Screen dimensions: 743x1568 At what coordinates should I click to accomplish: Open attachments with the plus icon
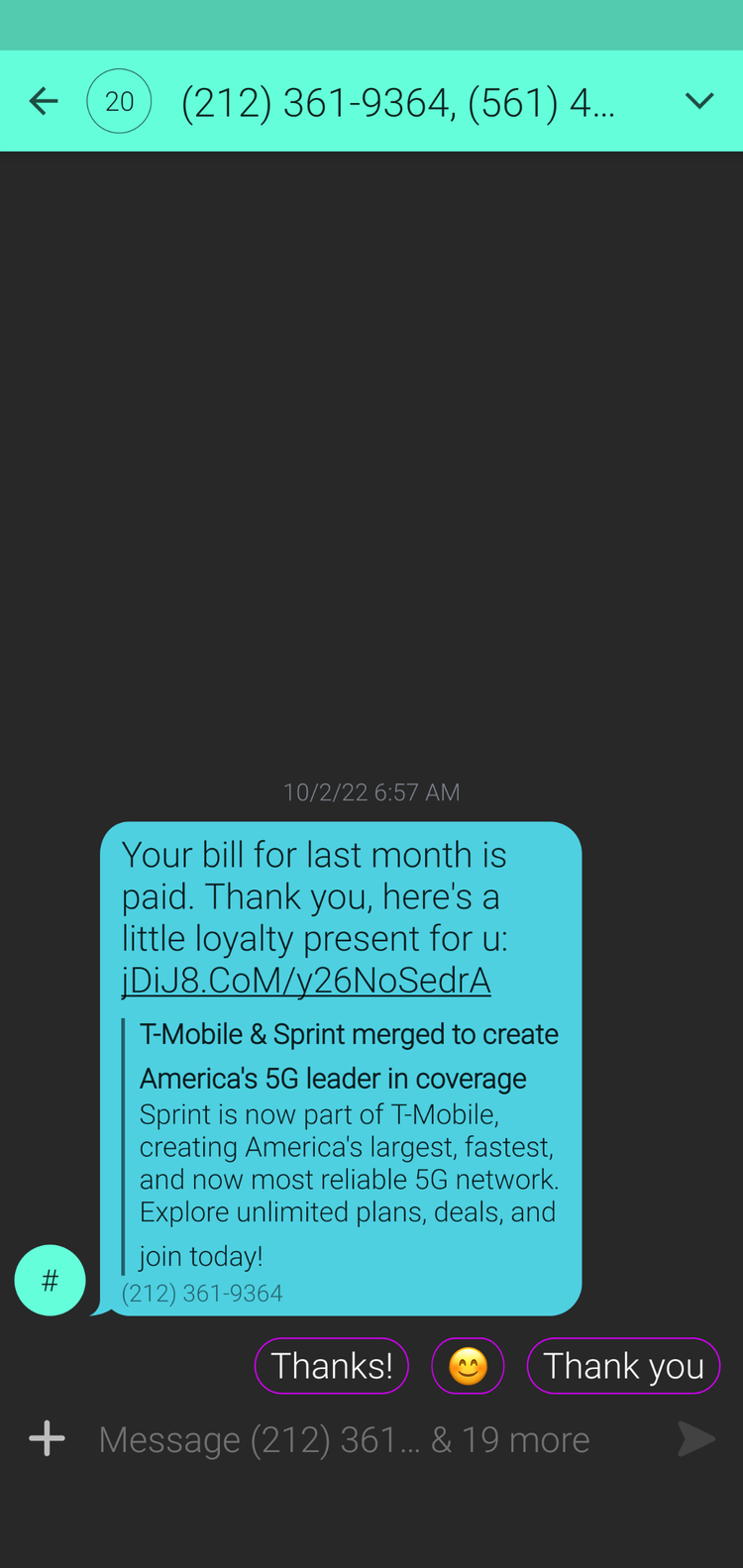[47, 1438]
